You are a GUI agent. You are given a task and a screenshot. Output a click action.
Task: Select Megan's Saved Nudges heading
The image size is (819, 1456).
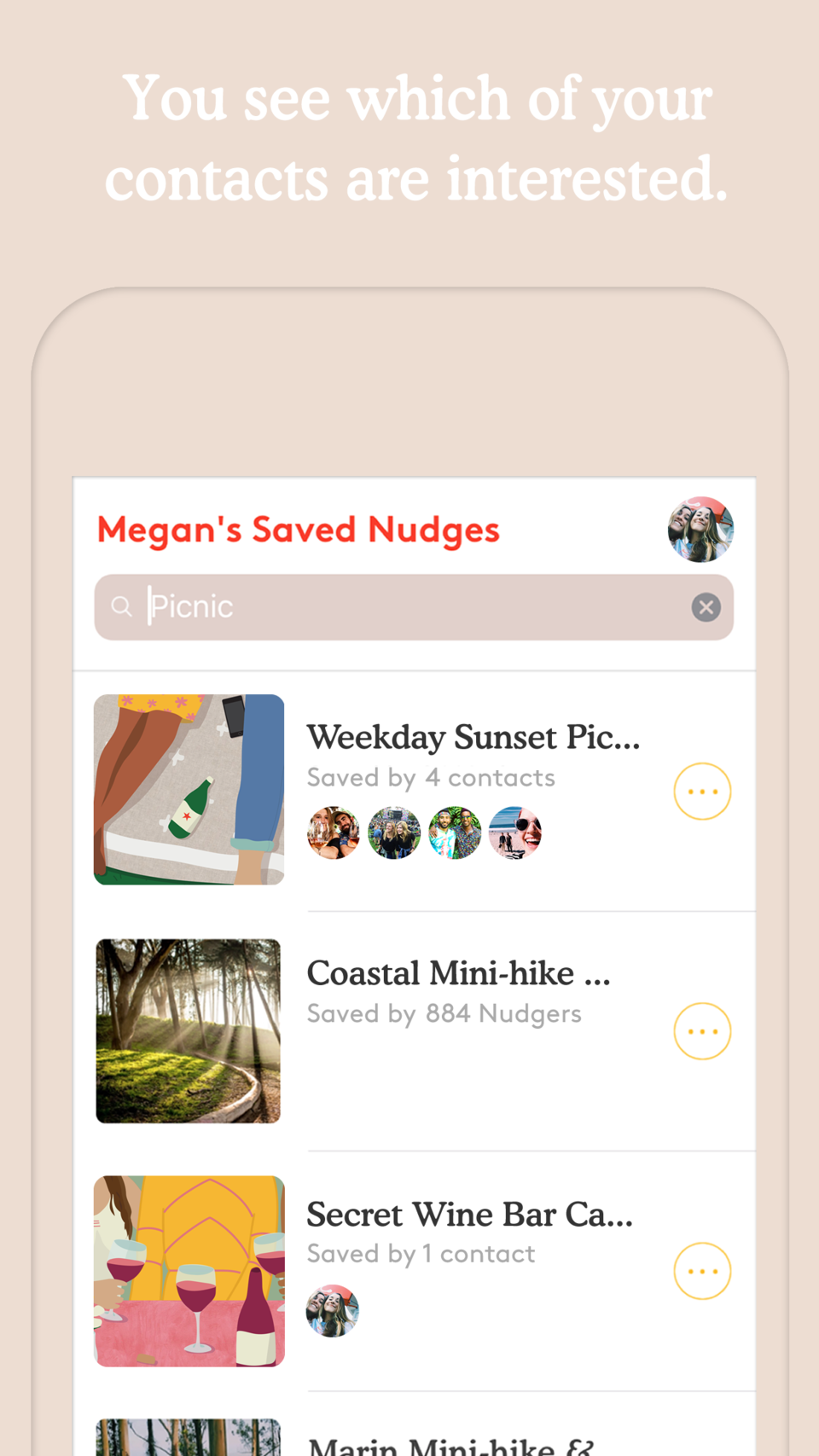(x=298, y=530)
